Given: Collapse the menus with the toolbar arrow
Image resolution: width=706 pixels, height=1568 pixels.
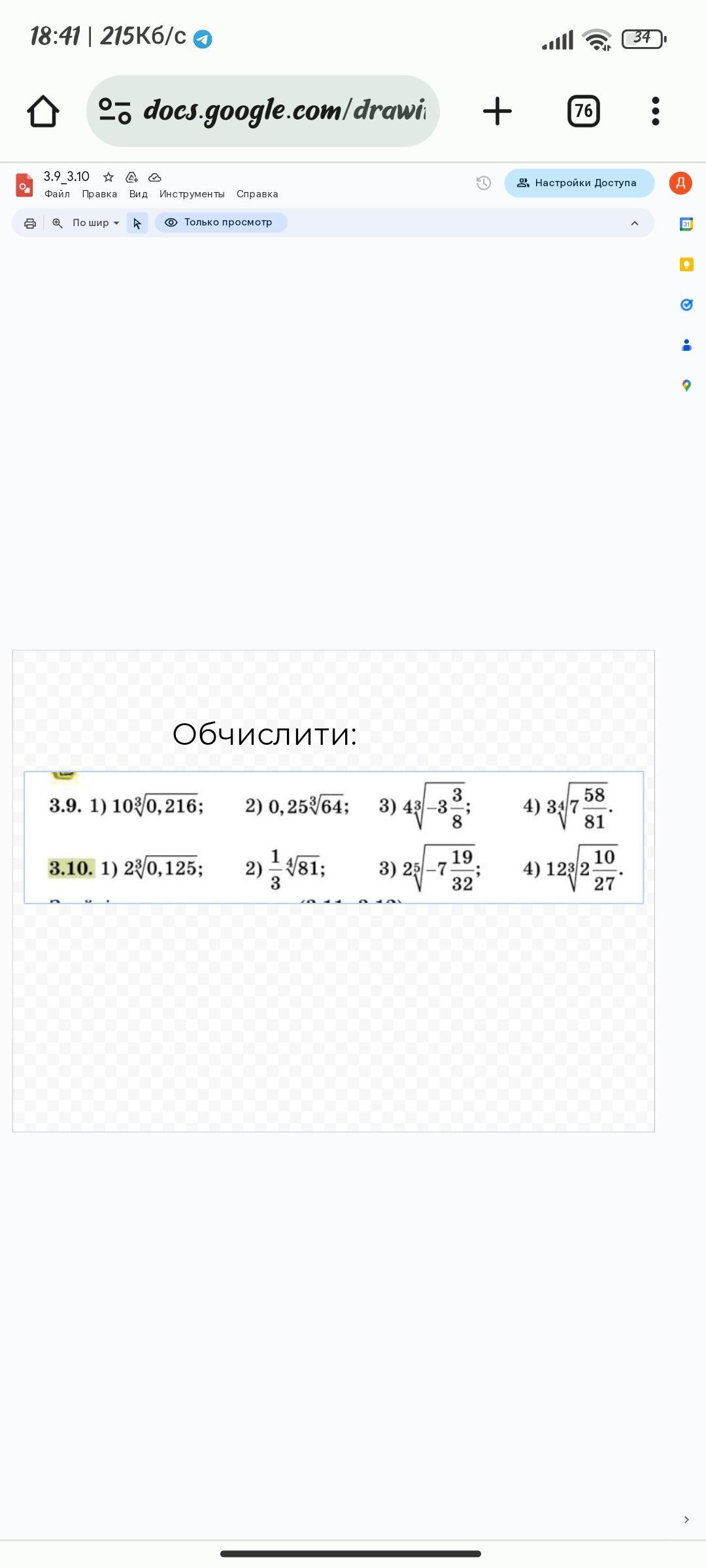Looking at the screenshot, I should click(634, 223).
